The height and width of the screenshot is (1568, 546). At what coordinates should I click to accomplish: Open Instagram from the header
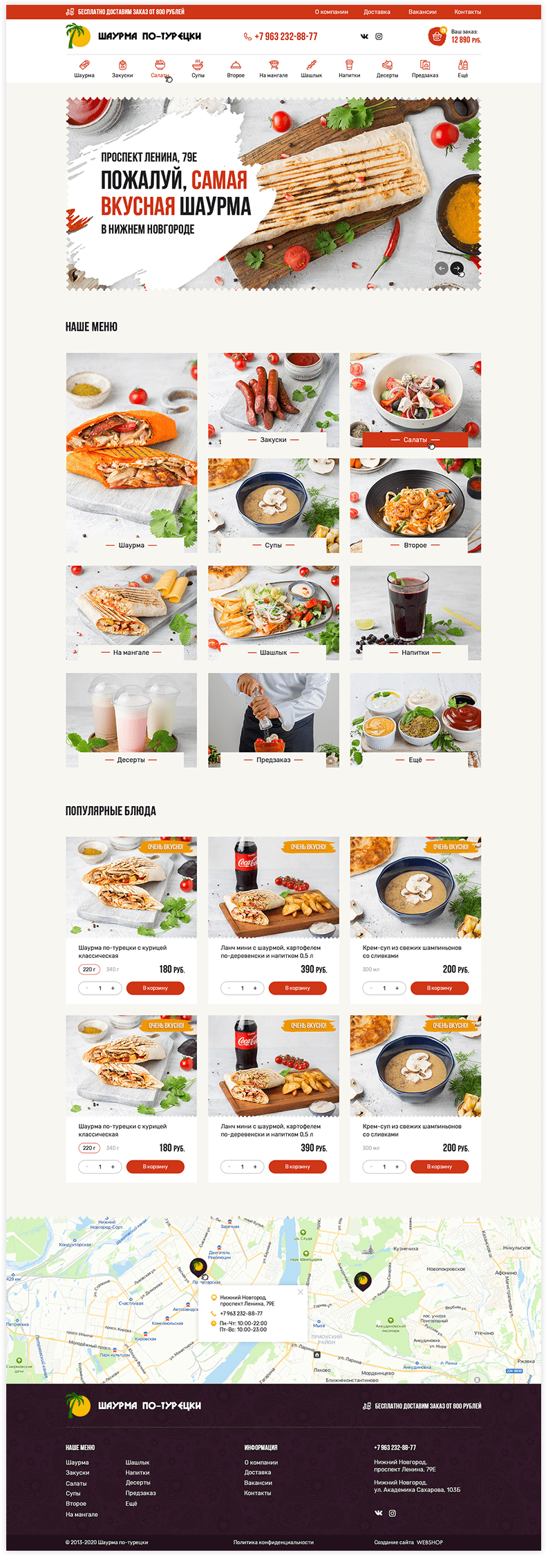379,37
